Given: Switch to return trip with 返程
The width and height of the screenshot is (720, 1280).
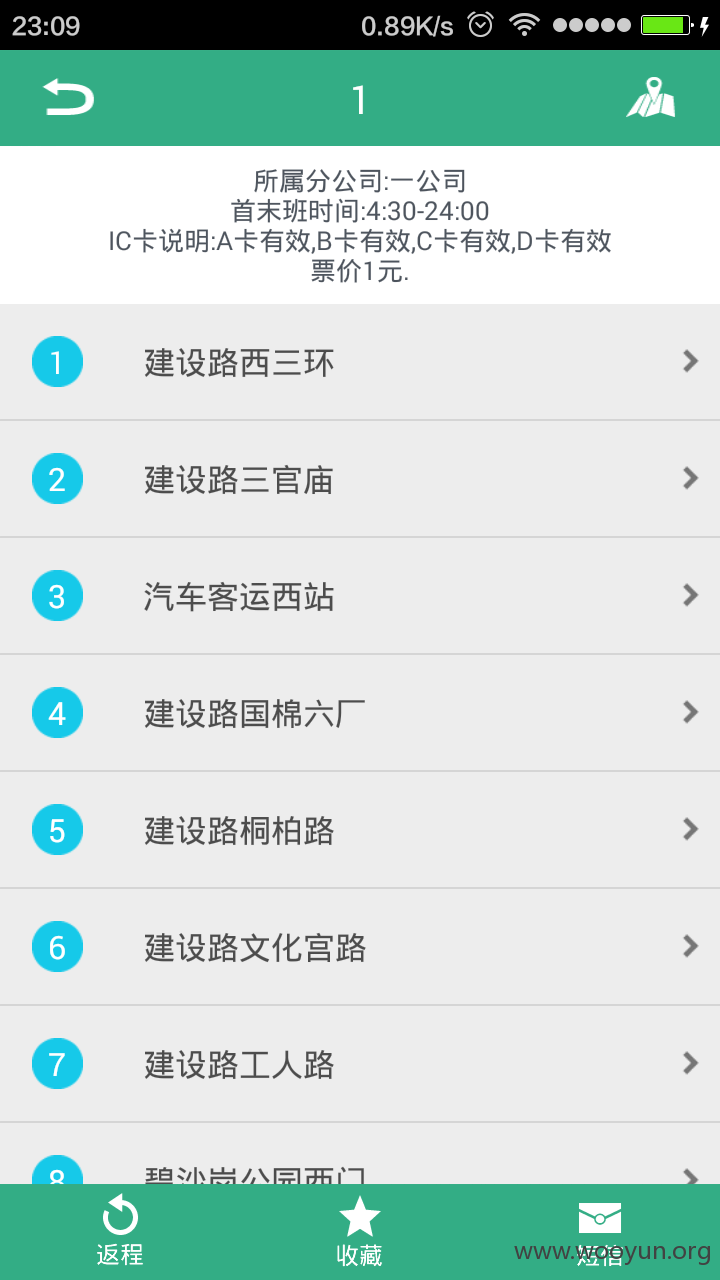Looking at the screenshot, I should [x=120, y=1232].
